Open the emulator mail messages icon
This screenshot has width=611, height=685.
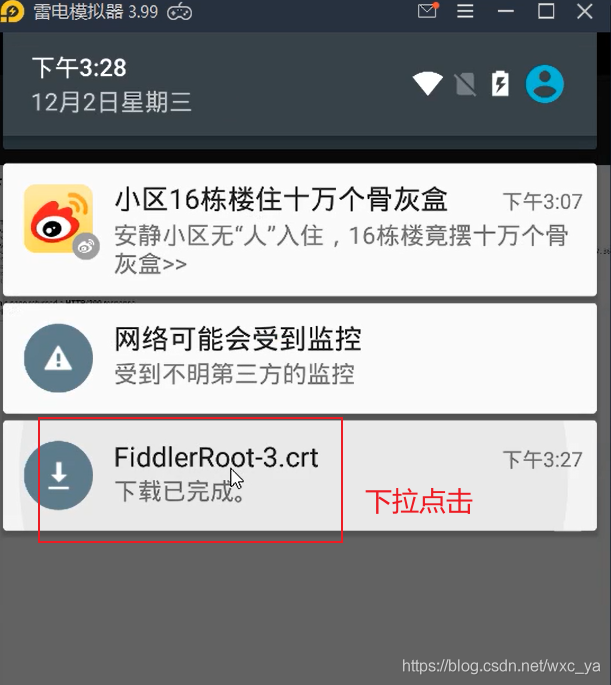tap(428, 12)
